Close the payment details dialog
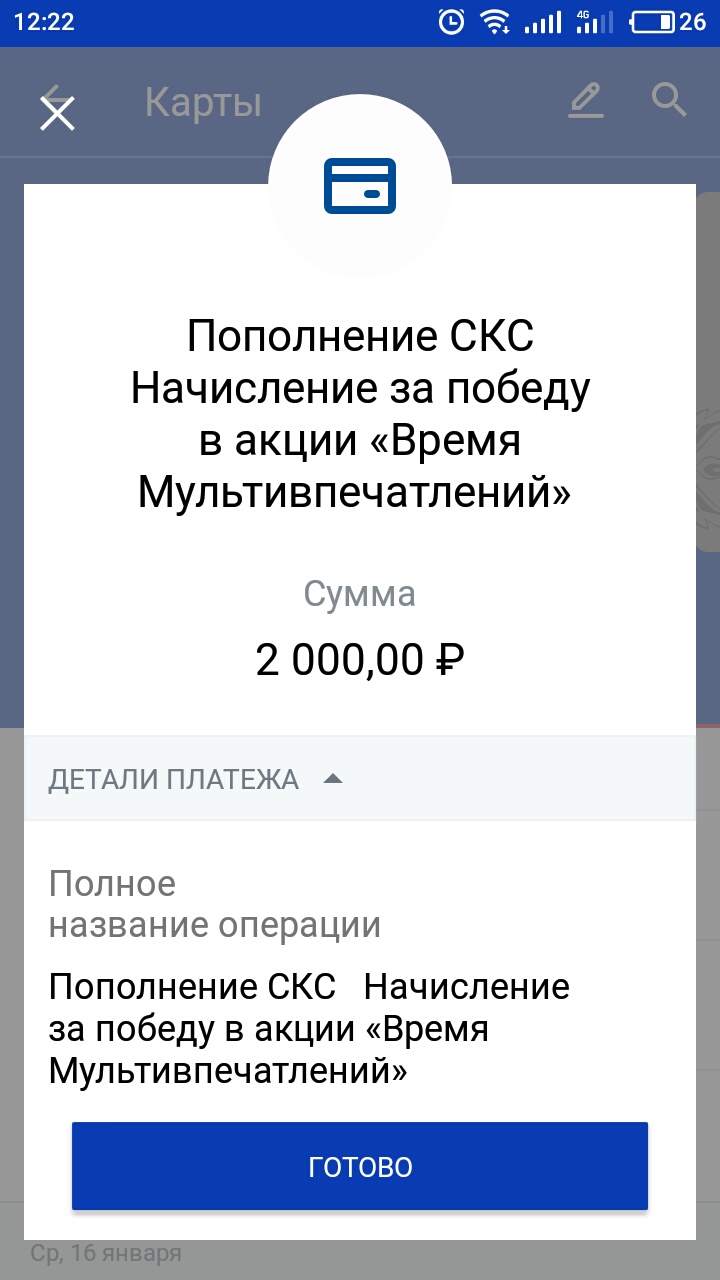The height and width of the screenshot is (1280, 720). 57,113
